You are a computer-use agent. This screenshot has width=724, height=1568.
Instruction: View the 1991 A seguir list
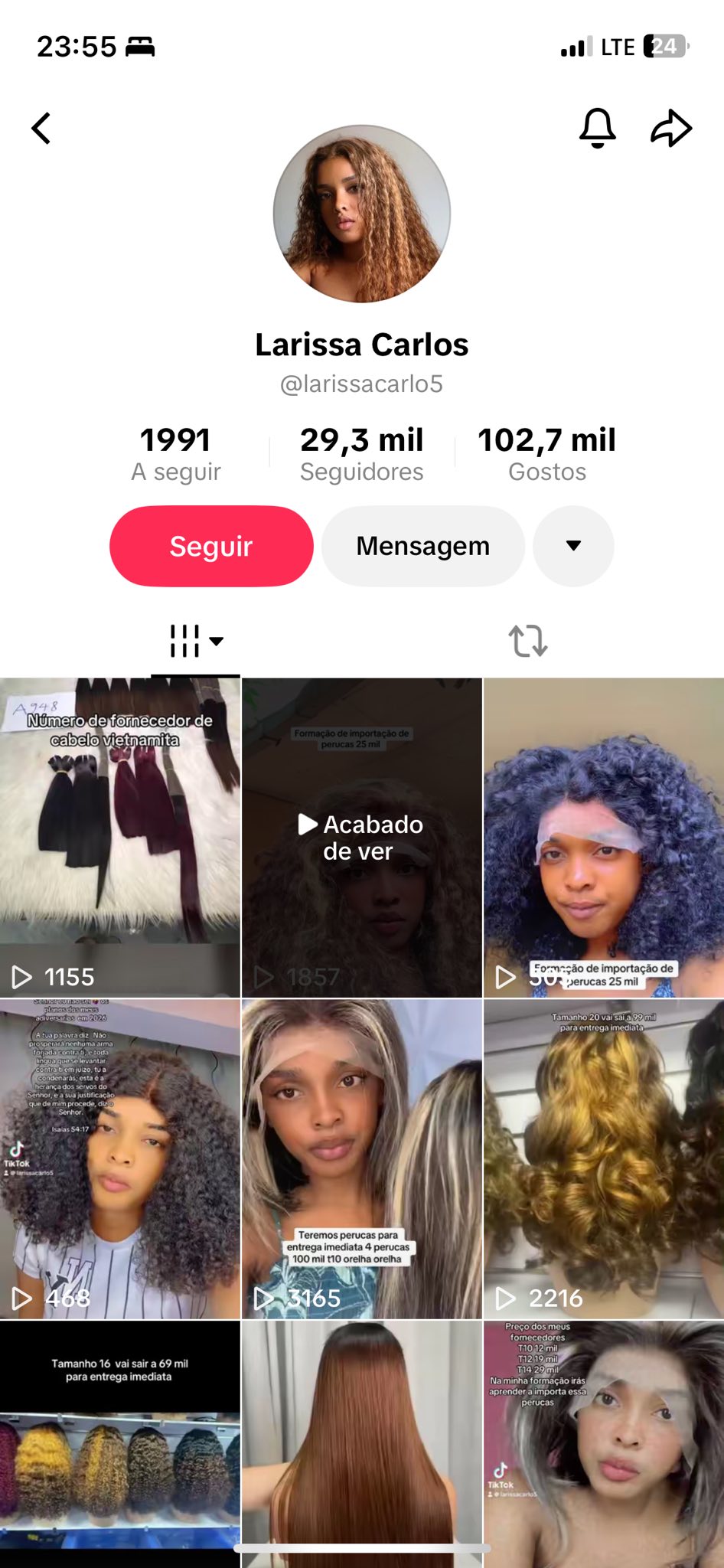pyautogui.click(x=175, y=454)
